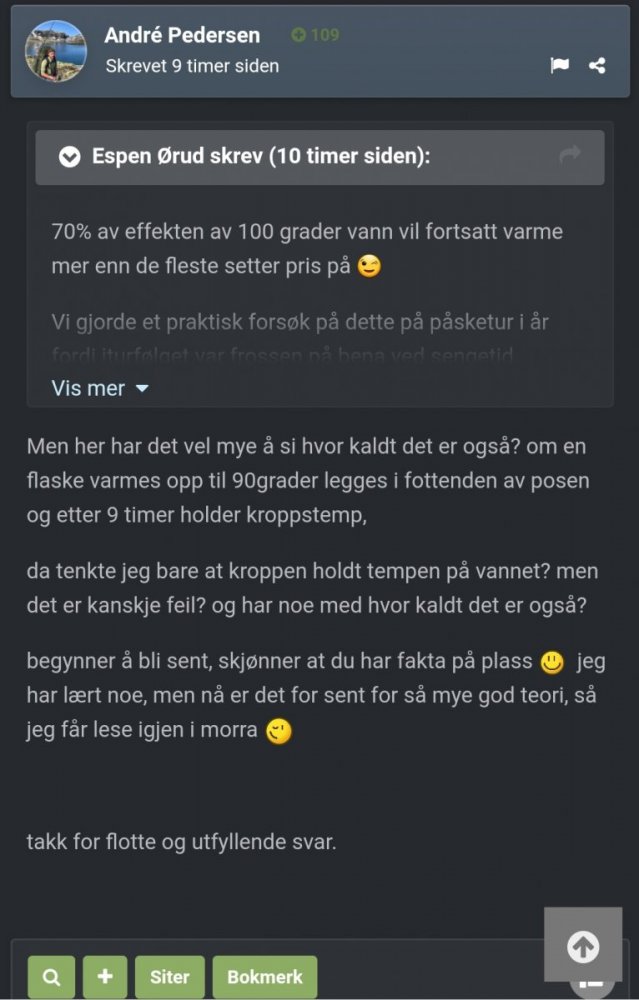This screenshot has width=639, height=1000.
Task: Collapse the Espen Ørud quote header
Action: 69,157
